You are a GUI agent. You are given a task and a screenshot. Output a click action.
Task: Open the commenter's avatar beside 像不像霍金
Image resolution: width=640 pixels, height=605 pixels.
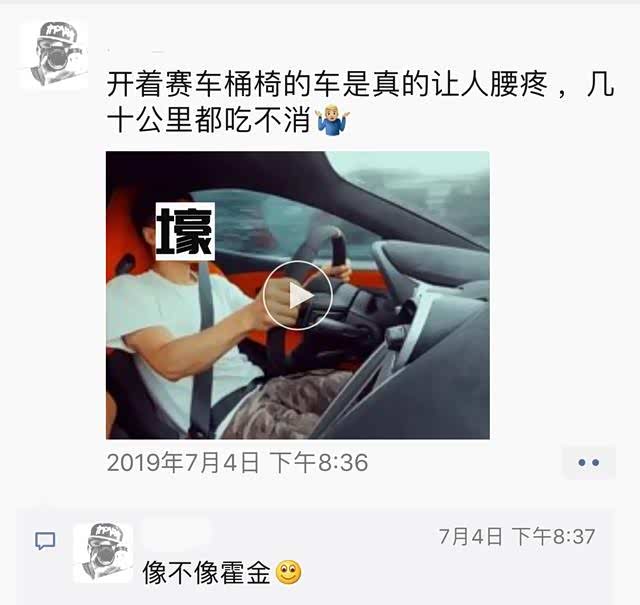pyautogui.click(x=103, y=552)
